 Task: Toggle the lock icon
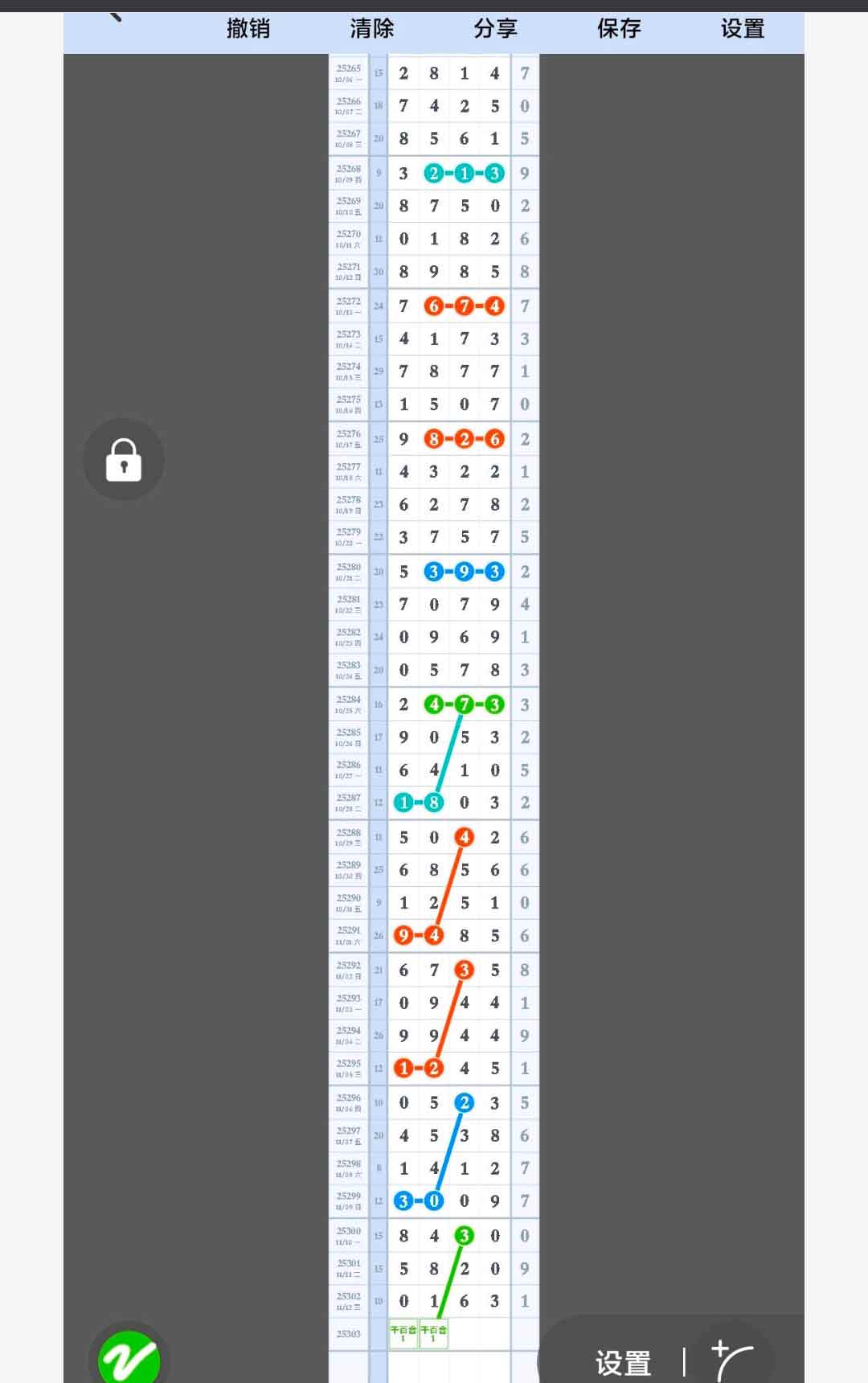coord(124,460)
